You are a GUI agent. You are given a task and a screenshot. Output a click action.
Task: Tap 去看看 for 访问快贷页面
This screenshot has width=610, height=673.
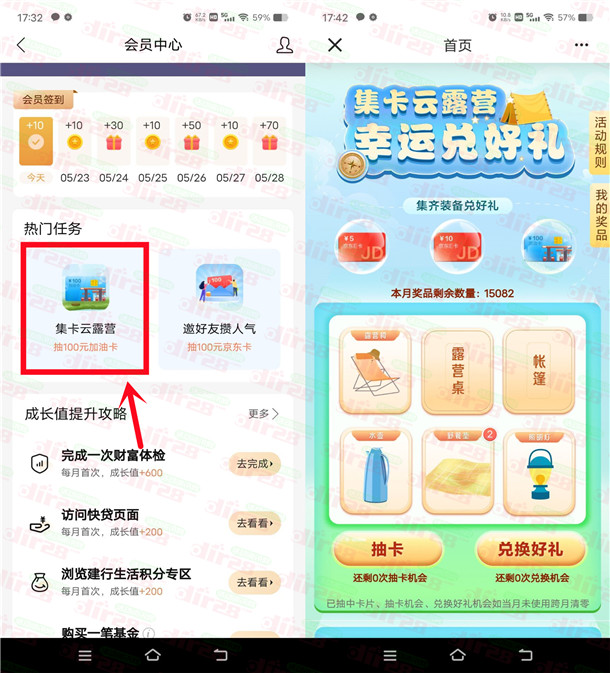pyautogui.click(x=254, y=523)
